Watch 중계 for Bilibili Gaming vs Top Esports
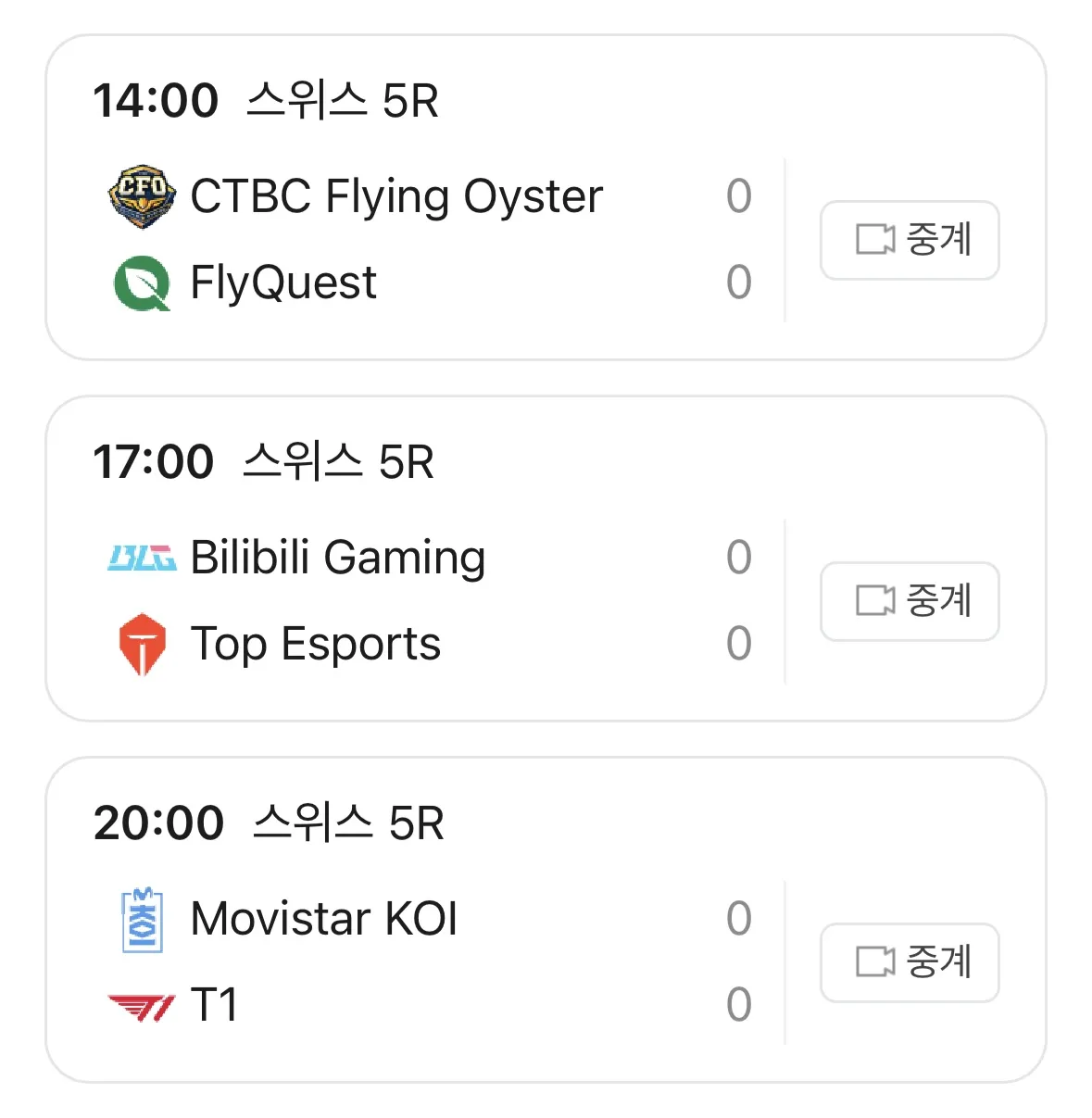 [910, 601]
